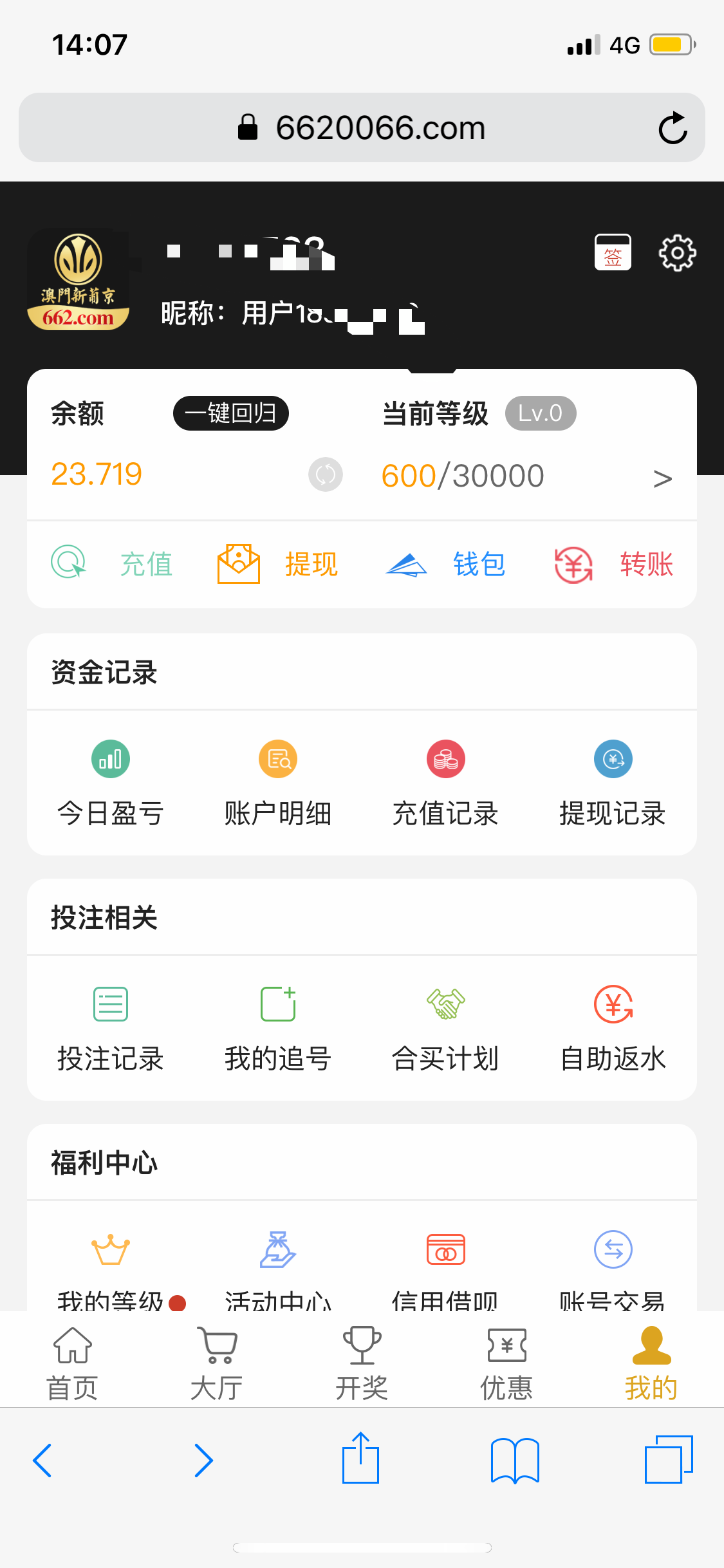This screenshot has height=1568, width=724.
Task: Open the settings gear icon
Action: point(677,253)
